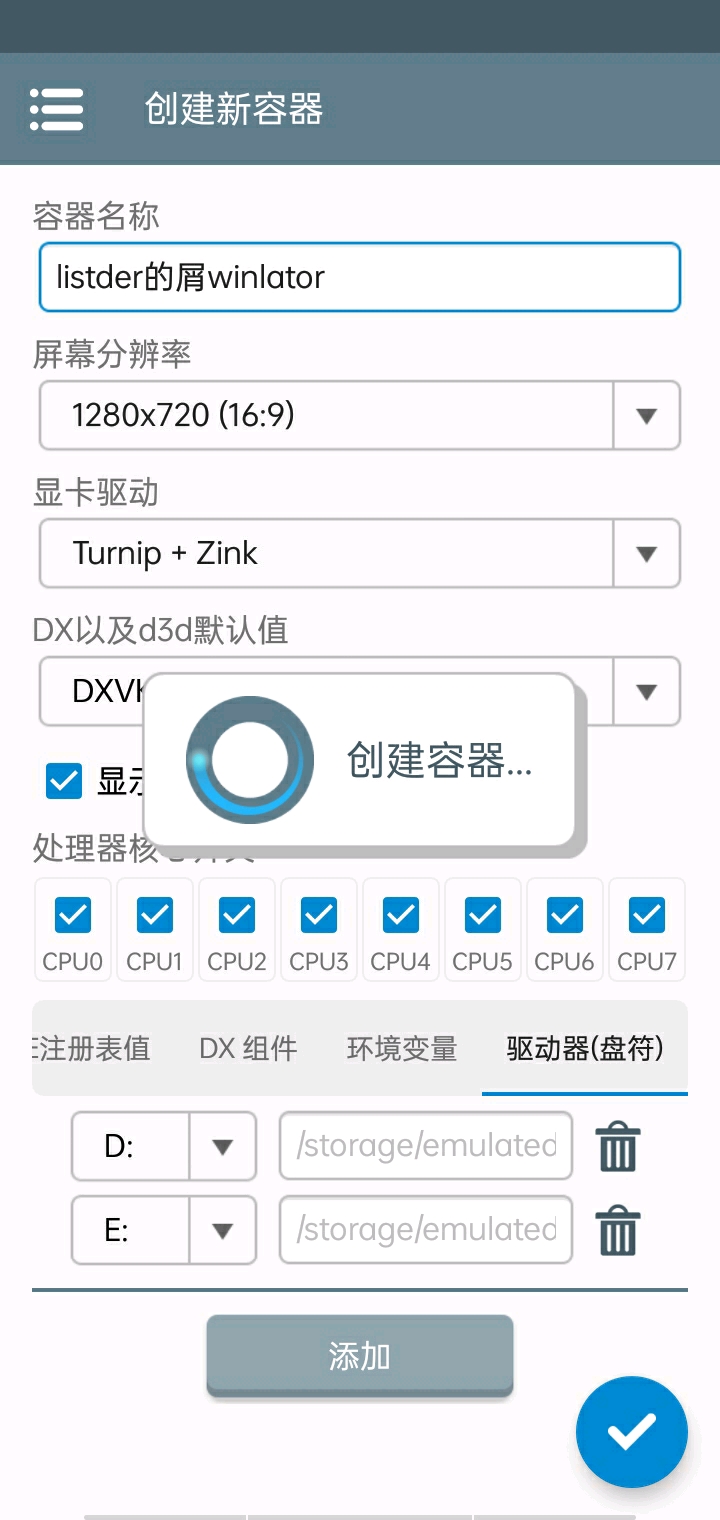This screenshot has width=720, height=1520.
Task: Open the D: drive letter dropdown
Action: (x=164, y=1146)
